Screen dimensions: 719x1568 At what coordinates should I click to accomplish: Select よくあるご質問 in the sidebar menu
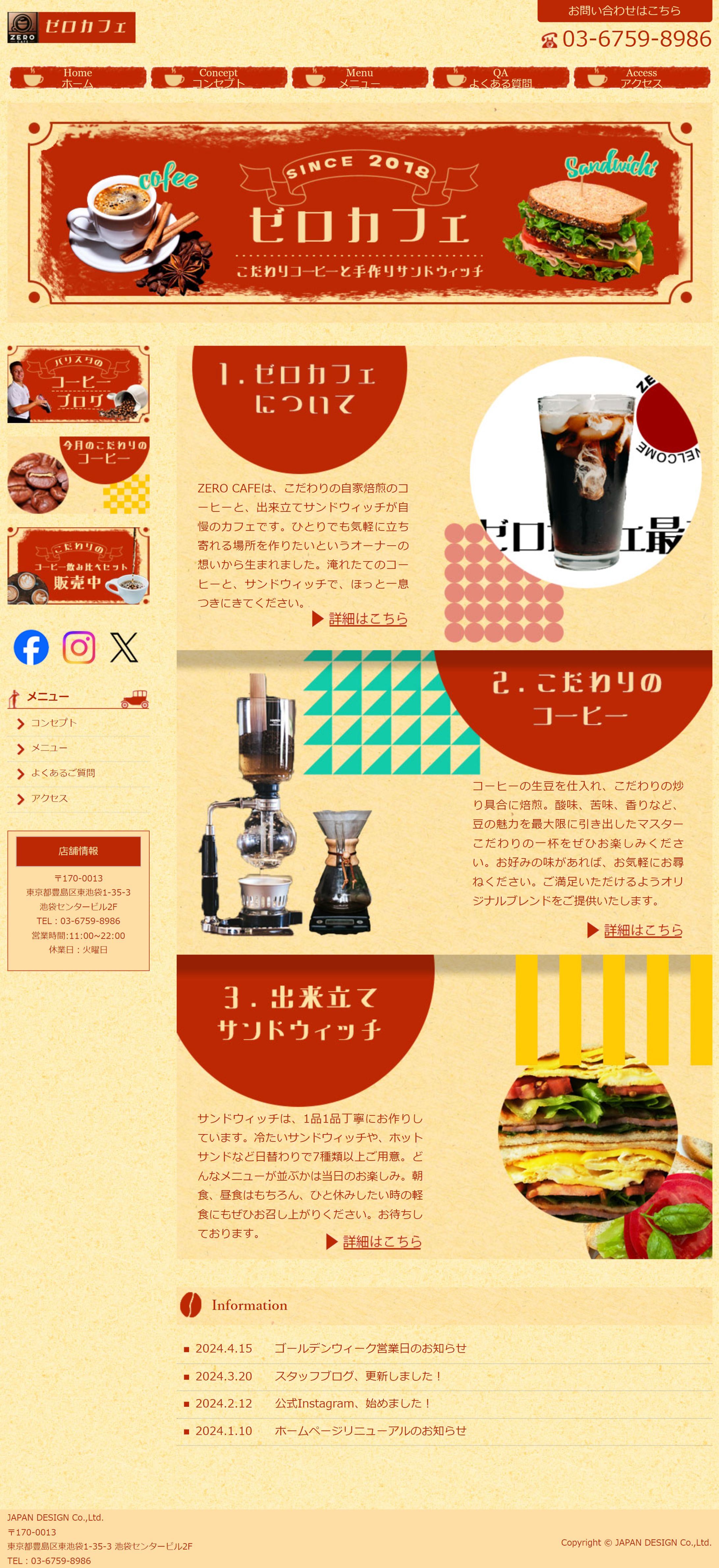point(63,773)
